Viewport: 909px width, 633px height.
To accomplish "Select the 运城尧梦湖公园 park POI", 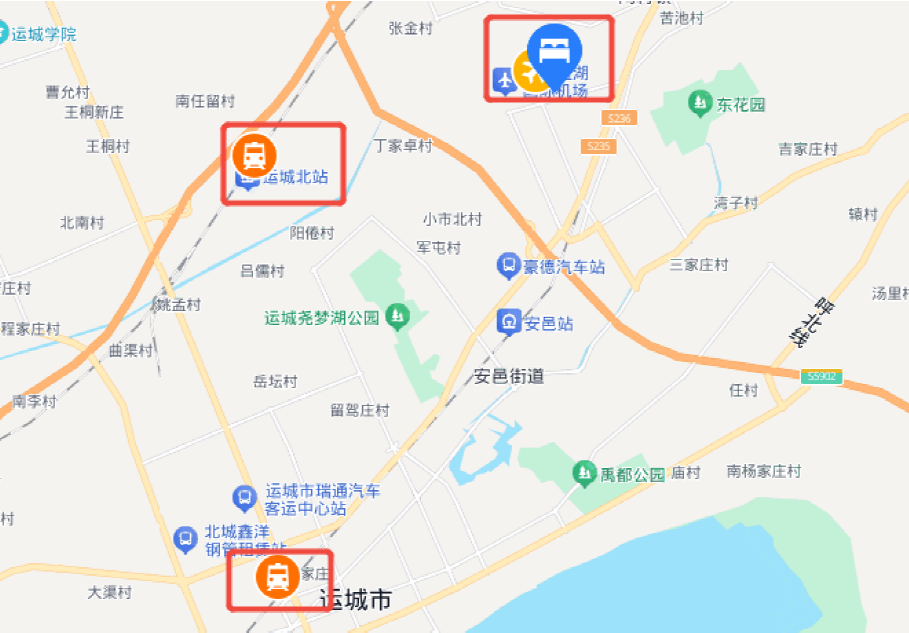I will click(x=398, y=318).
